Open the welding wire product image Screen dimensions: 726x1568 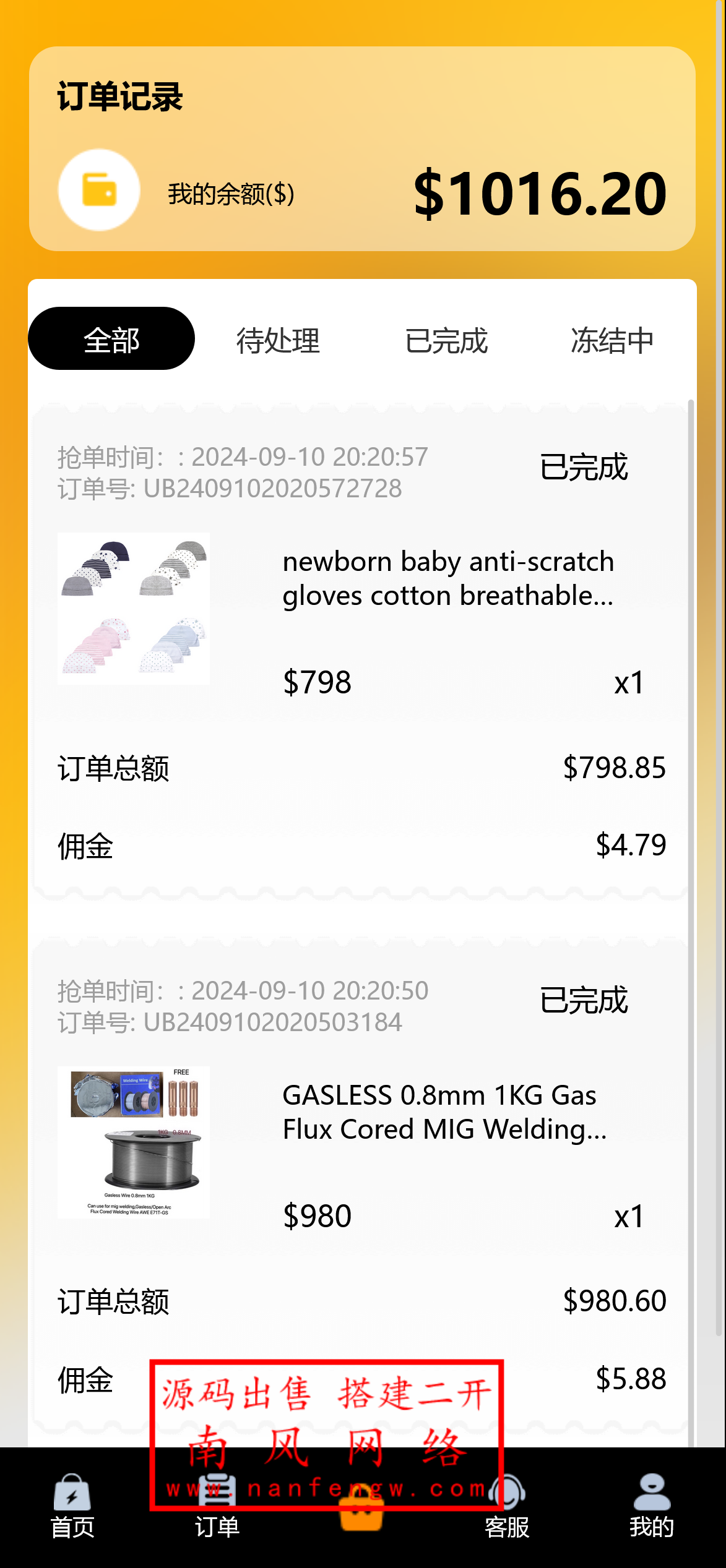[x=134, y=1141]
